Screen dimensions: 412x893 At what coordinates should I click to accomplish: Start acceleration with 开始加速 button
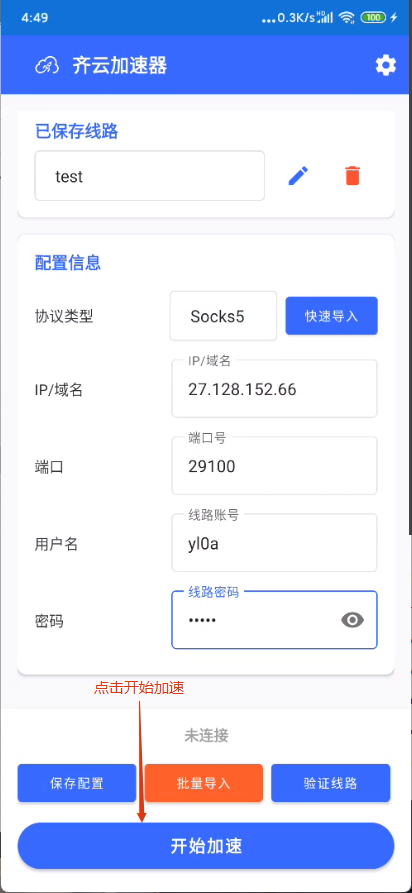tap(206, 846)
